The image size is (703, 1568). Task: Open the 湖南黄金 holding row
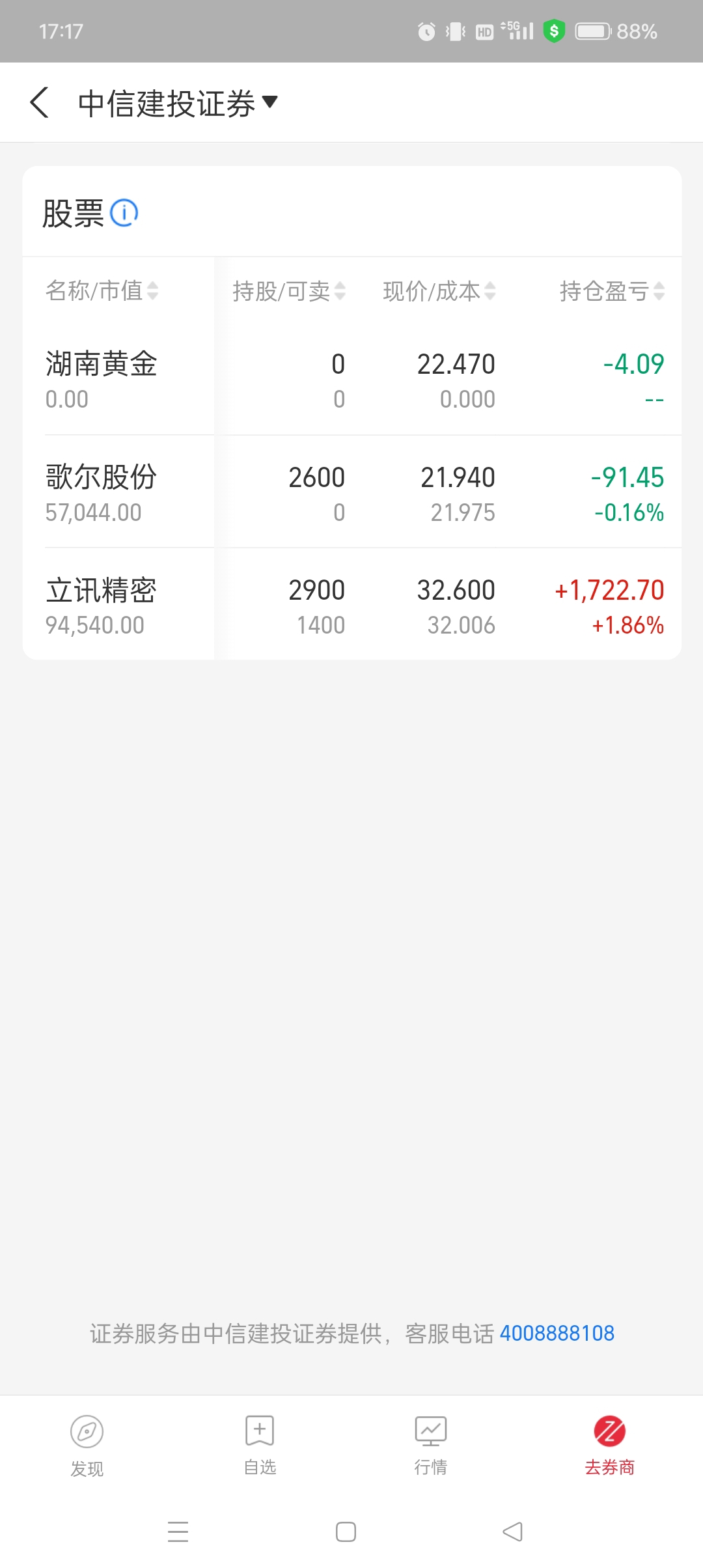coord(352,380)
